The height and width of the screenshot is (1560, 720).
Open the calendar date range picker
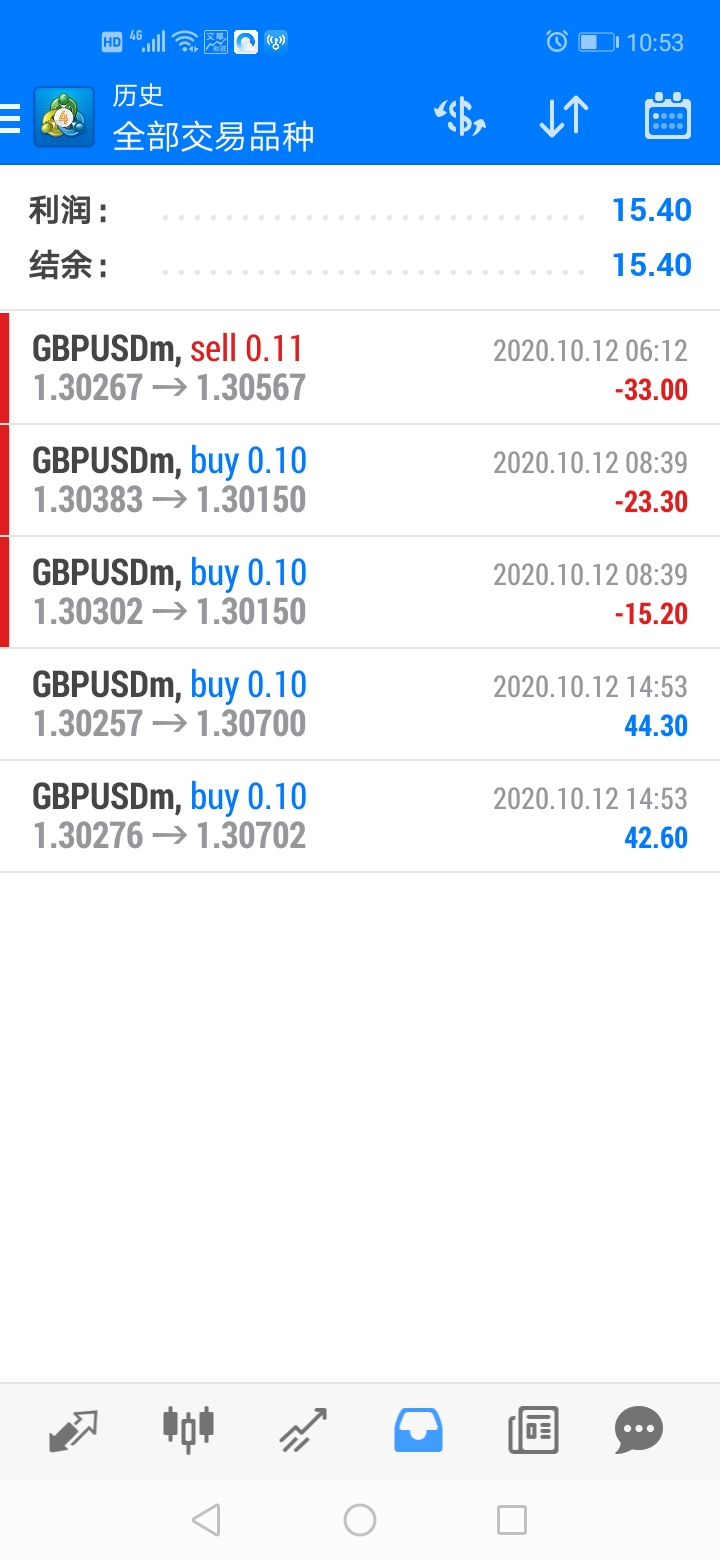668,118
